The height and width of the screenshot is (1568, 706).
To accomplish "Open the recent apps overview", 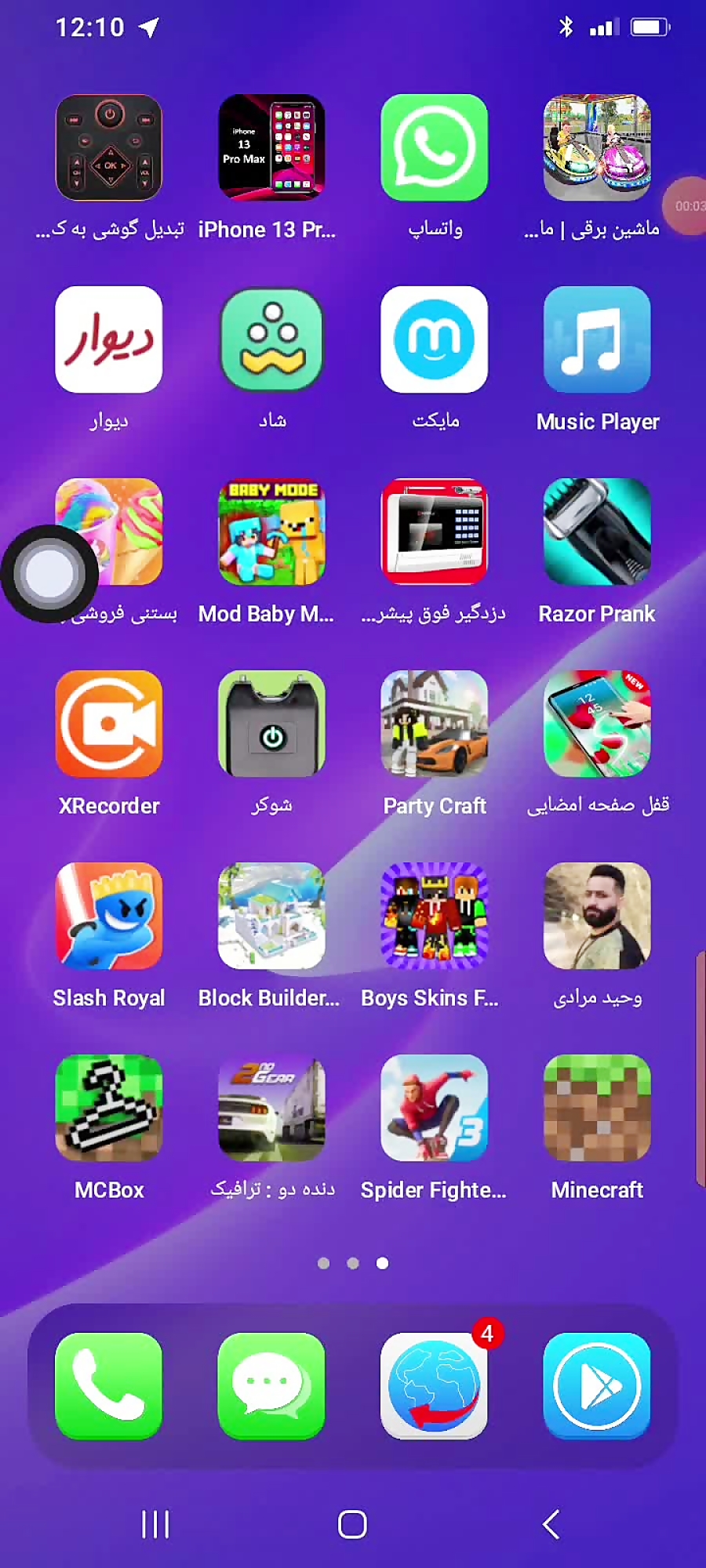I will pos(155,1524).
